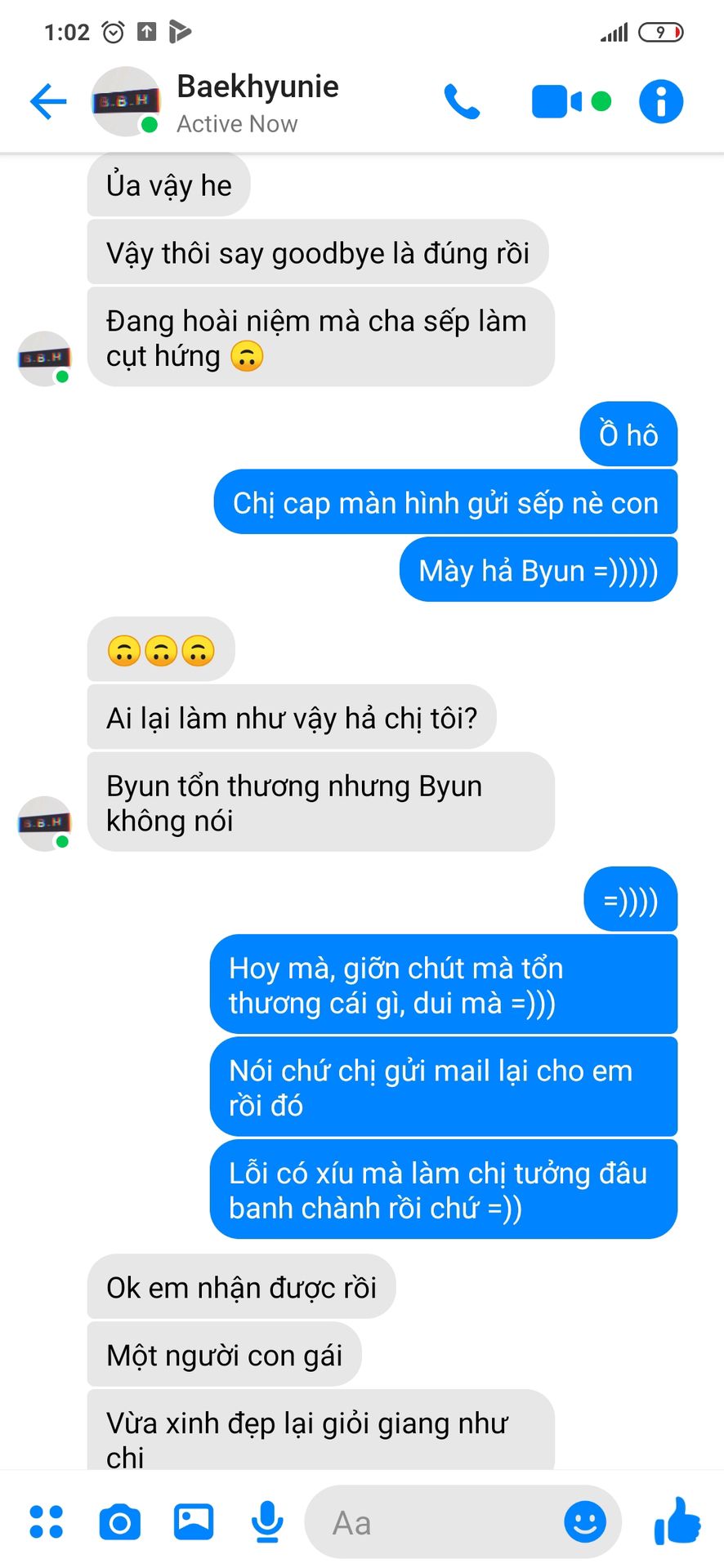Record a voice message with the microphone
Viewport: 724px width, 1568px height.
(267, 1521)
